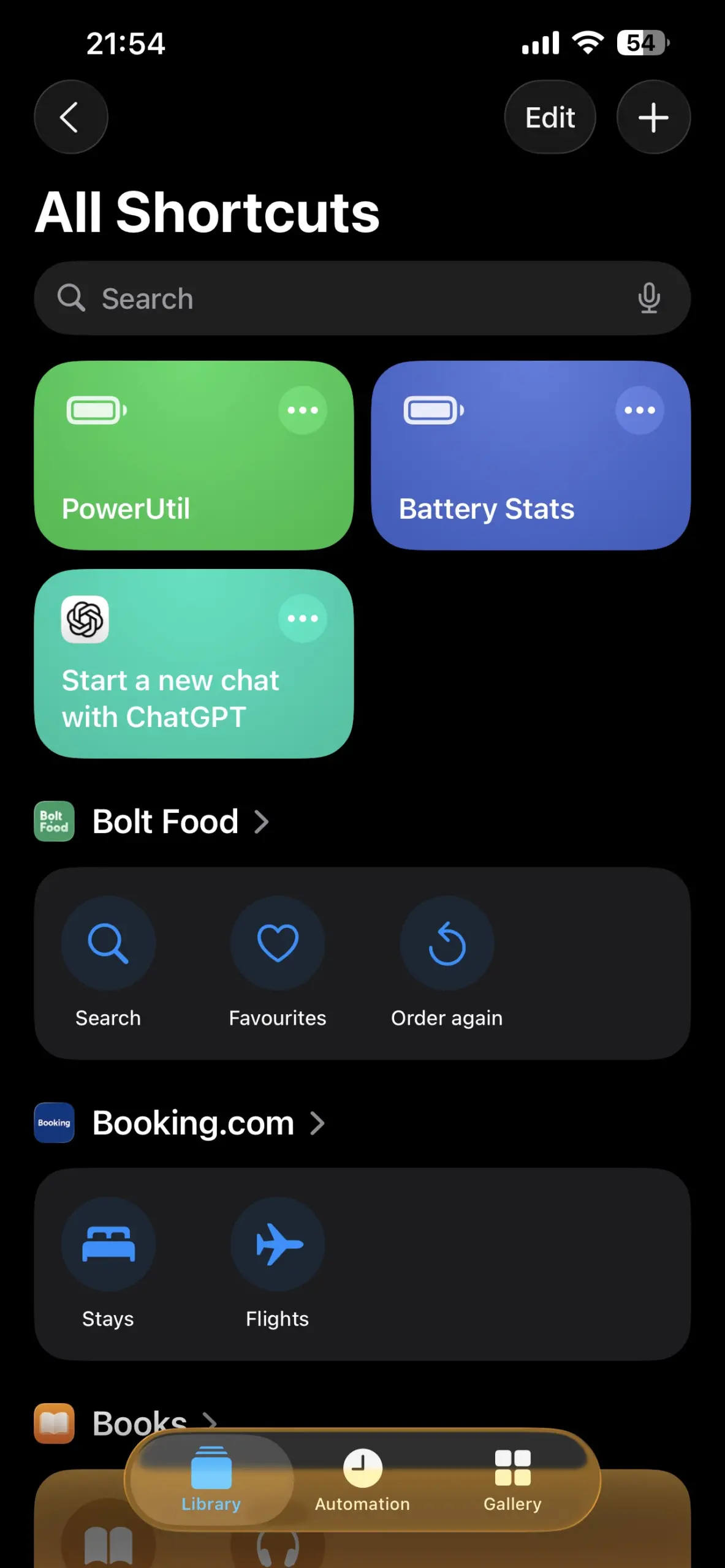Image resolution: width=725 pixels, height=1568 pixels.
Task: Expand the Bolt Food shortcuts section
Action: click(165, 822)
